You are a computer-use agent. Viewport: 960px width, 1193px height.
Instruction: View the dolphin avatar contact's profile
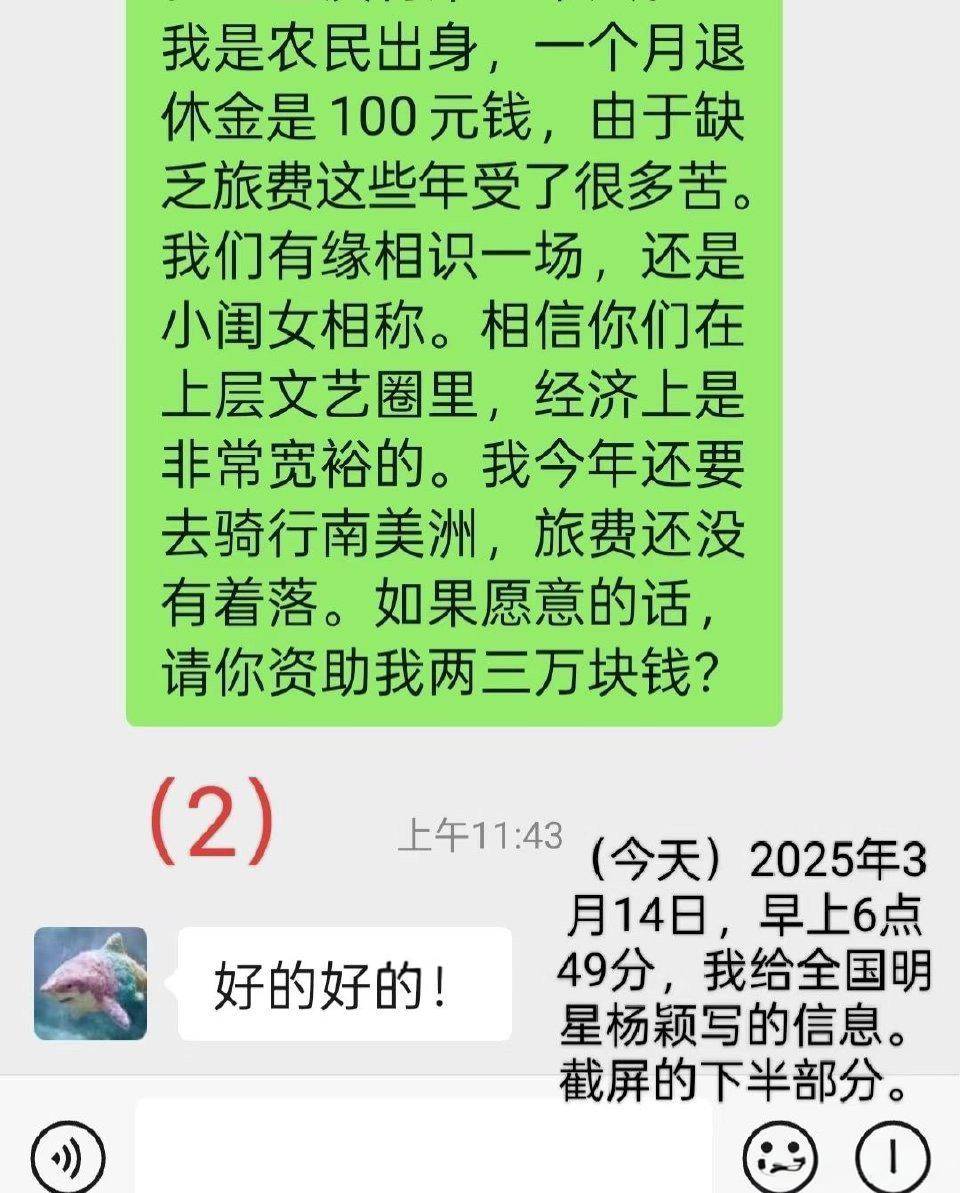tap(91, 983)
